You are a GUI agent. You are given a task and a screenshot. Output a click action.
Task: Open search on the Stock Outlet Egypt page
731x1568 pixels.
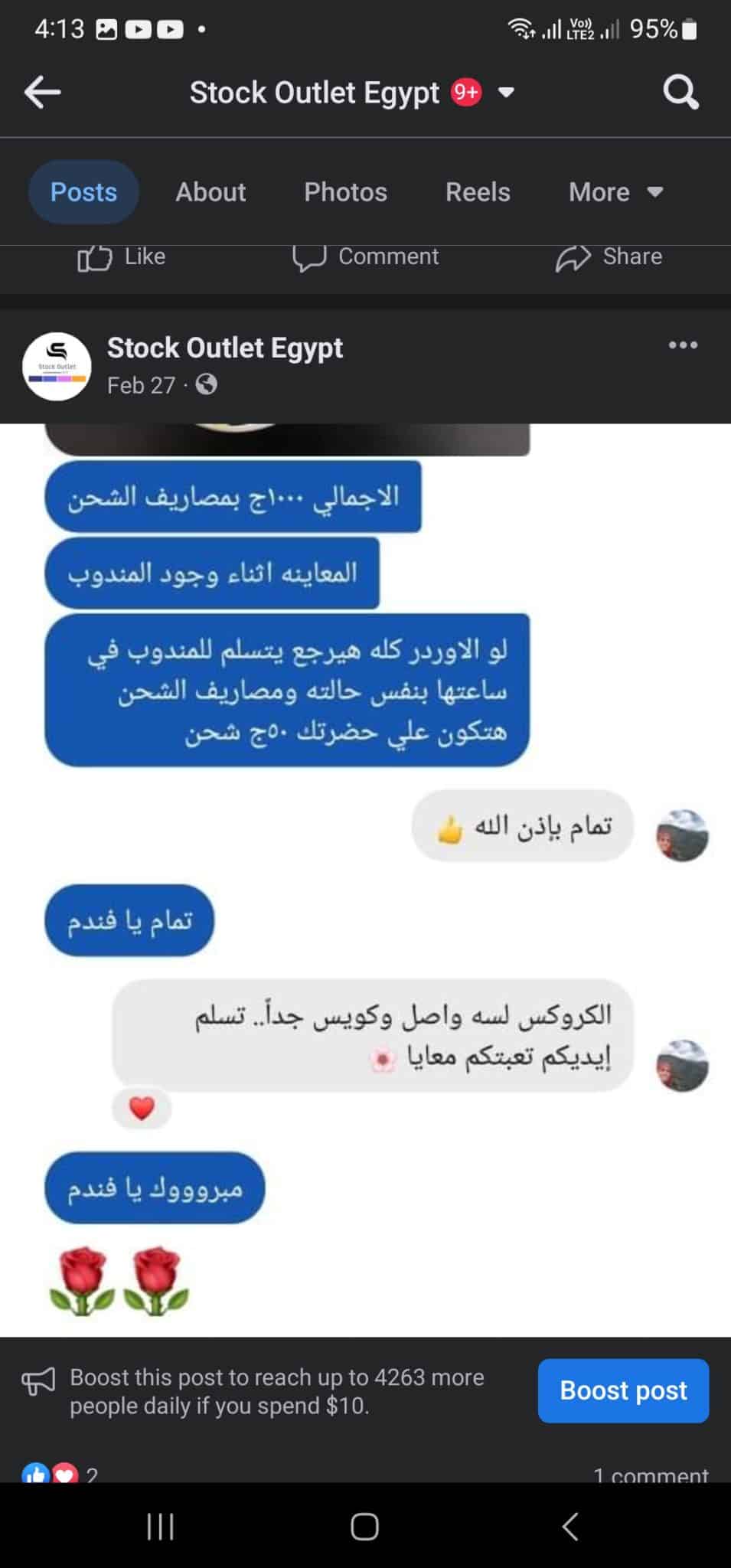coord(680,93)
